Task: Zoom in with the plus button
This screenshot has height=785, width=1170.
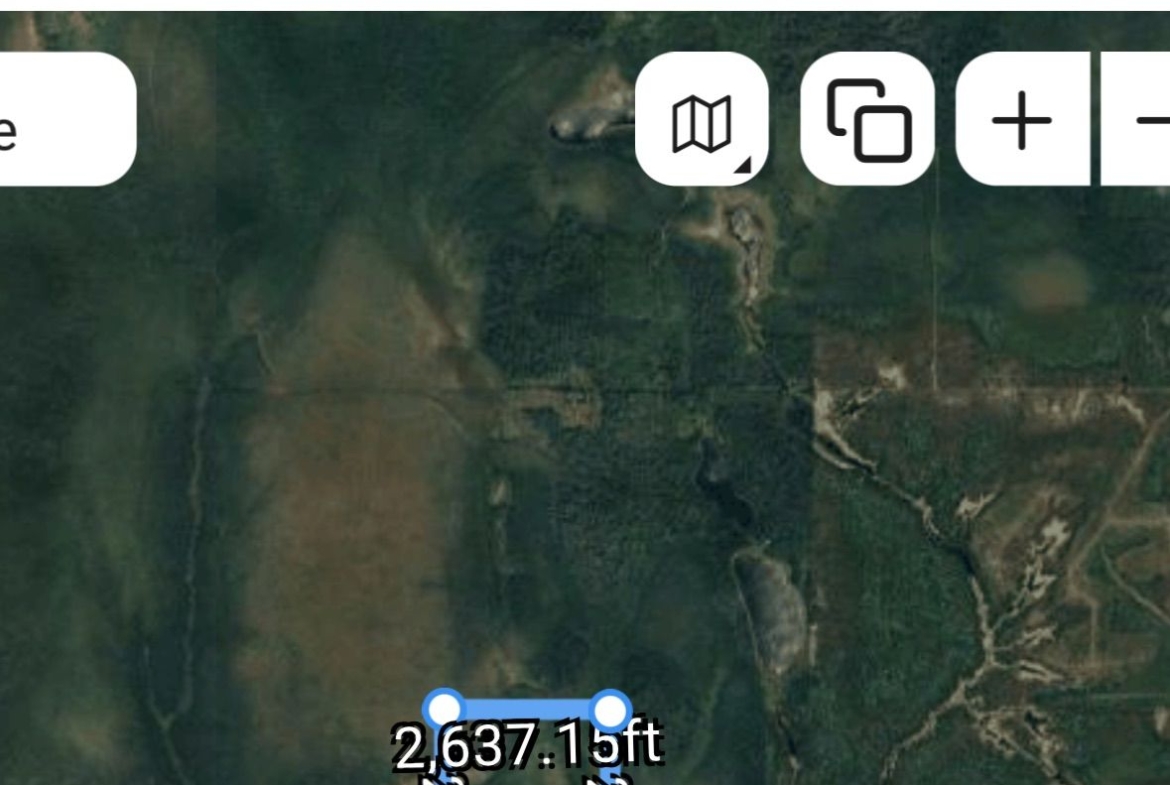Action: (x=1021, y=120)
